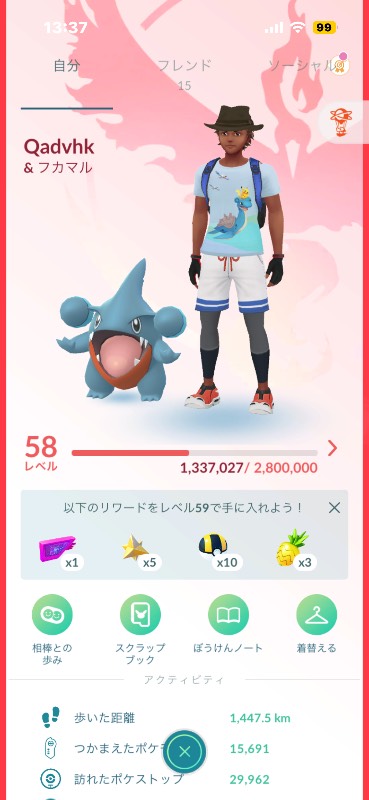Screen dimensions: 369x800
Task: Tap 着替える to change outfit
Action: point(316,624)
